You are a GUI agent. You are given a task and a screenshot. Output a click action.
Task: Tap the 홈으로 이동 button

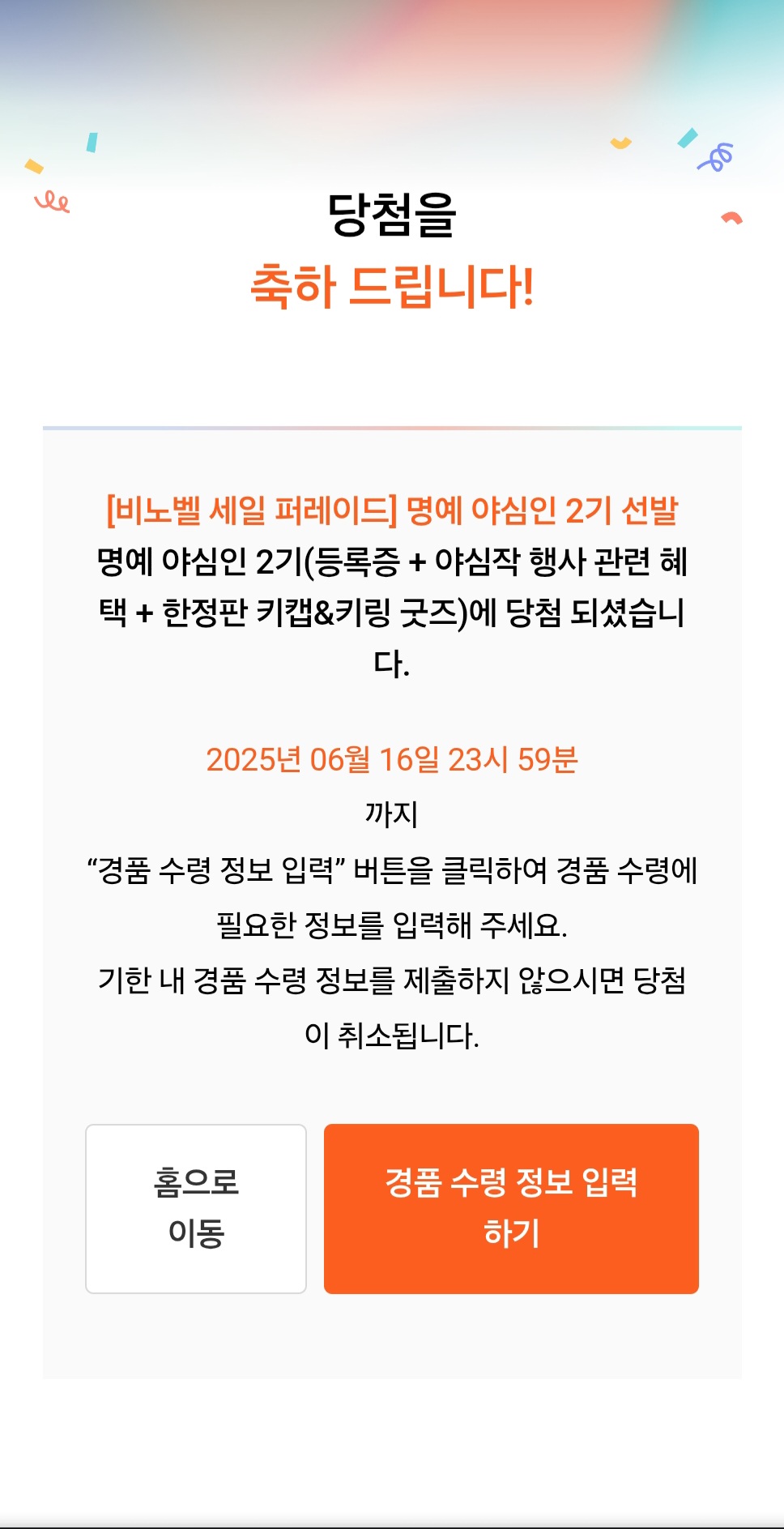(x=196, y=1208)
